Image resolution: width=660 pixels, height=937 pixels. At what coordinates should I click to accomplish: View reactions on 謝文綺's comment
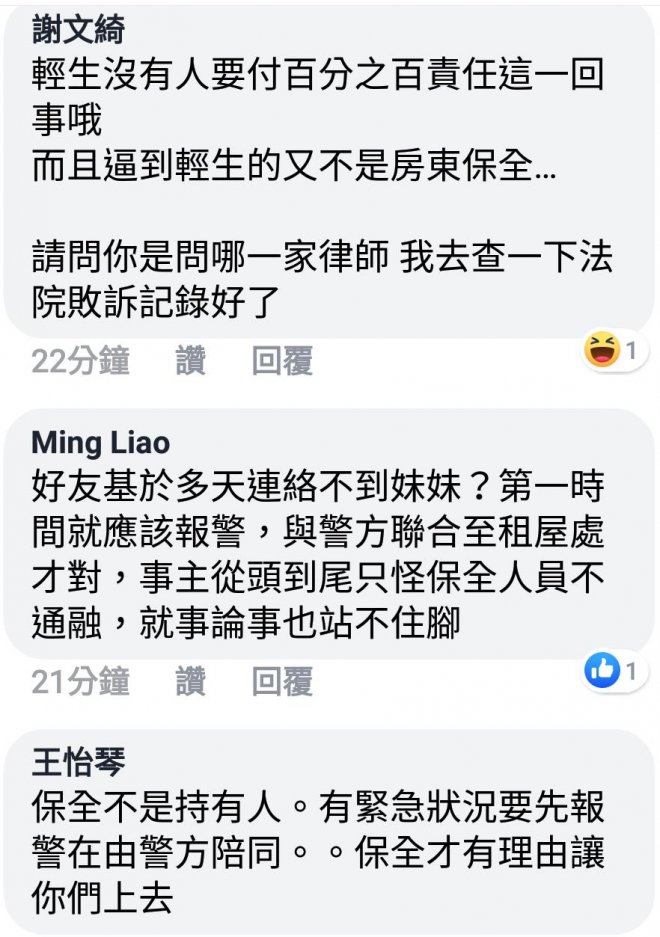[x=614, y=351]
